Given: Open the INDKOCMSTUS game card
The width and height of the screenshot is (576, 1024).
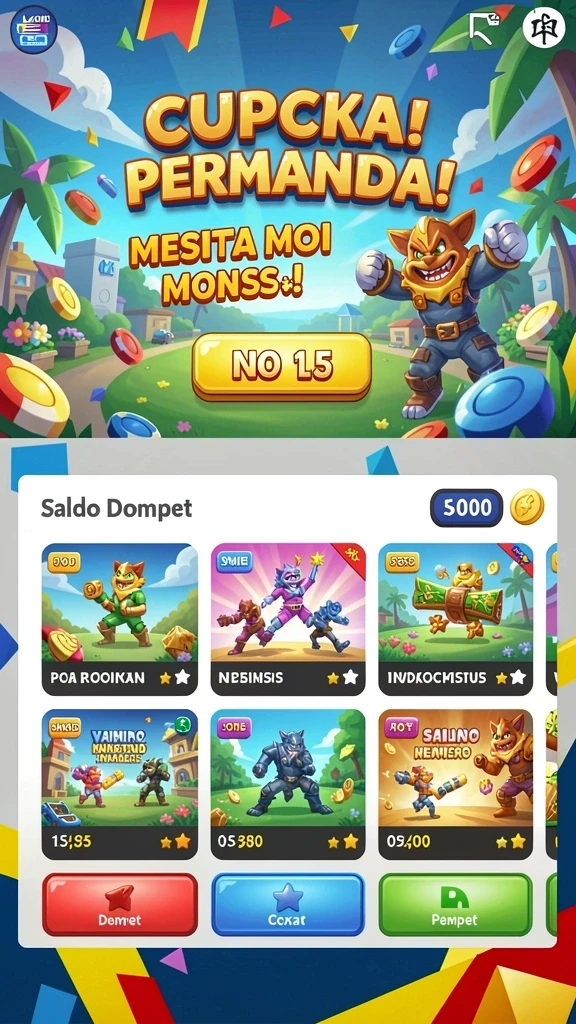Looking at the screenshot, I should pos(456,619).
